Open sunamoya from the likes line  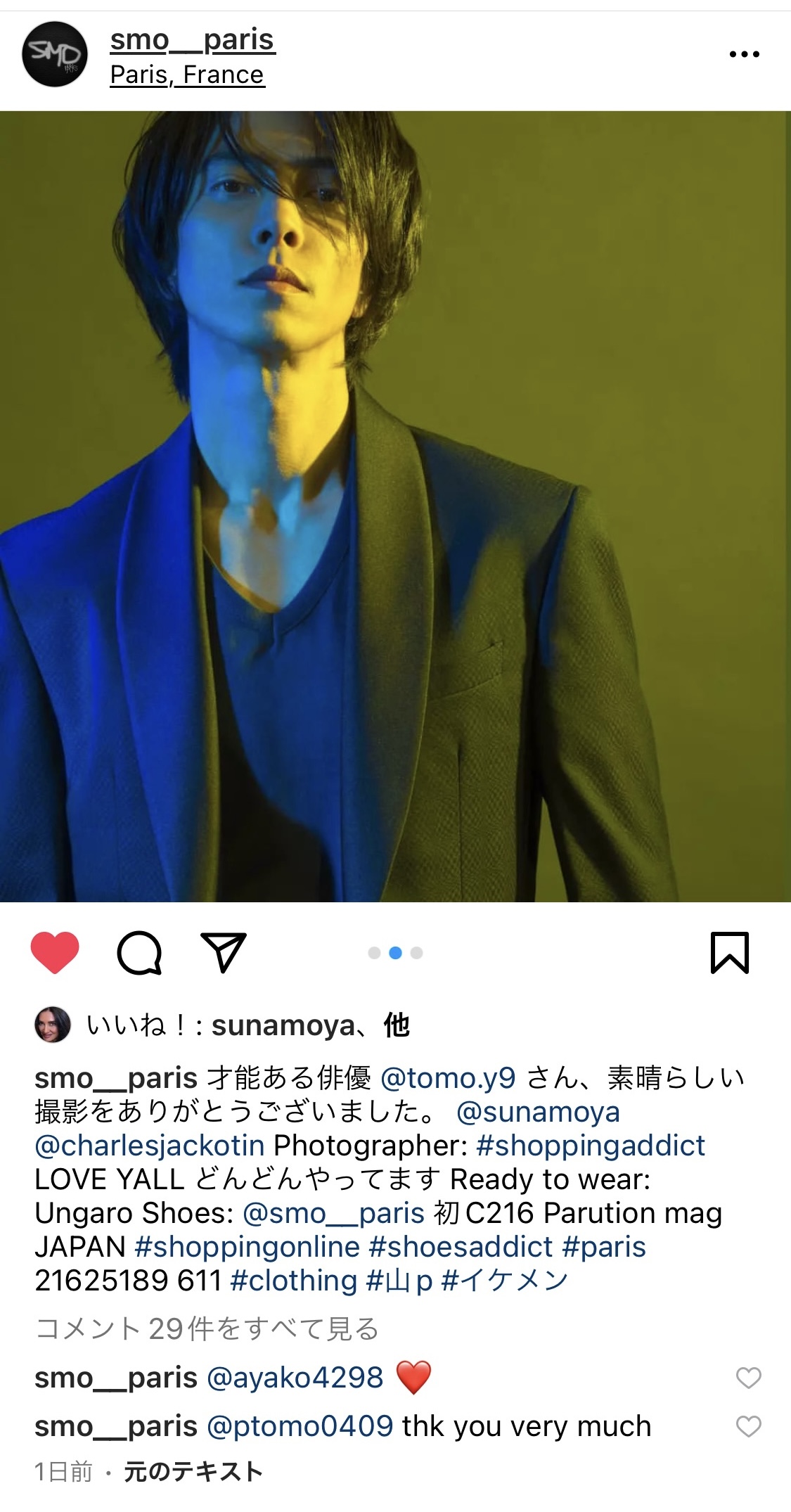[x=283, y=1025]
